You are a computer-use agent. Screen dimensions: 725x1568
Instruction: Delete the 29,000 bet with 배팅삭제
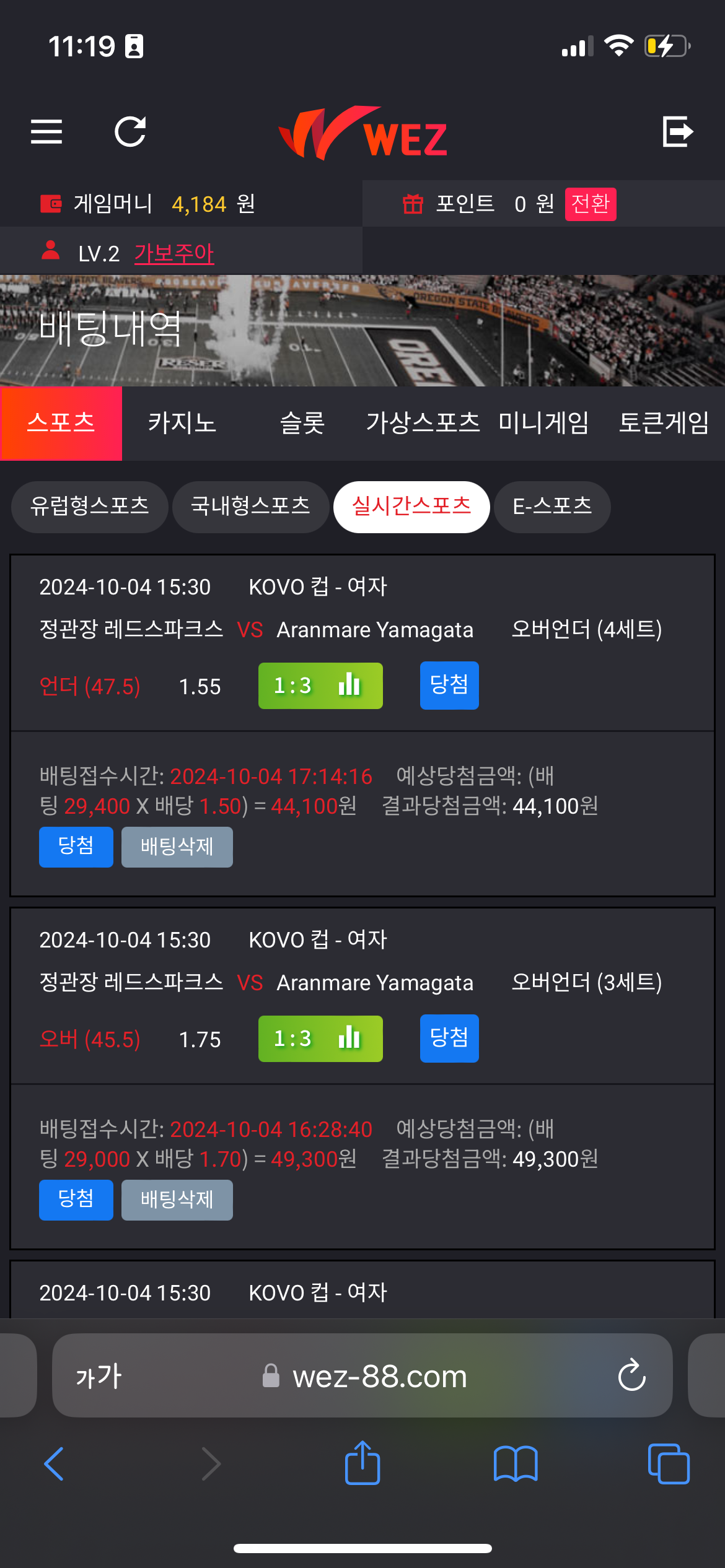[x=177, y=1200]
